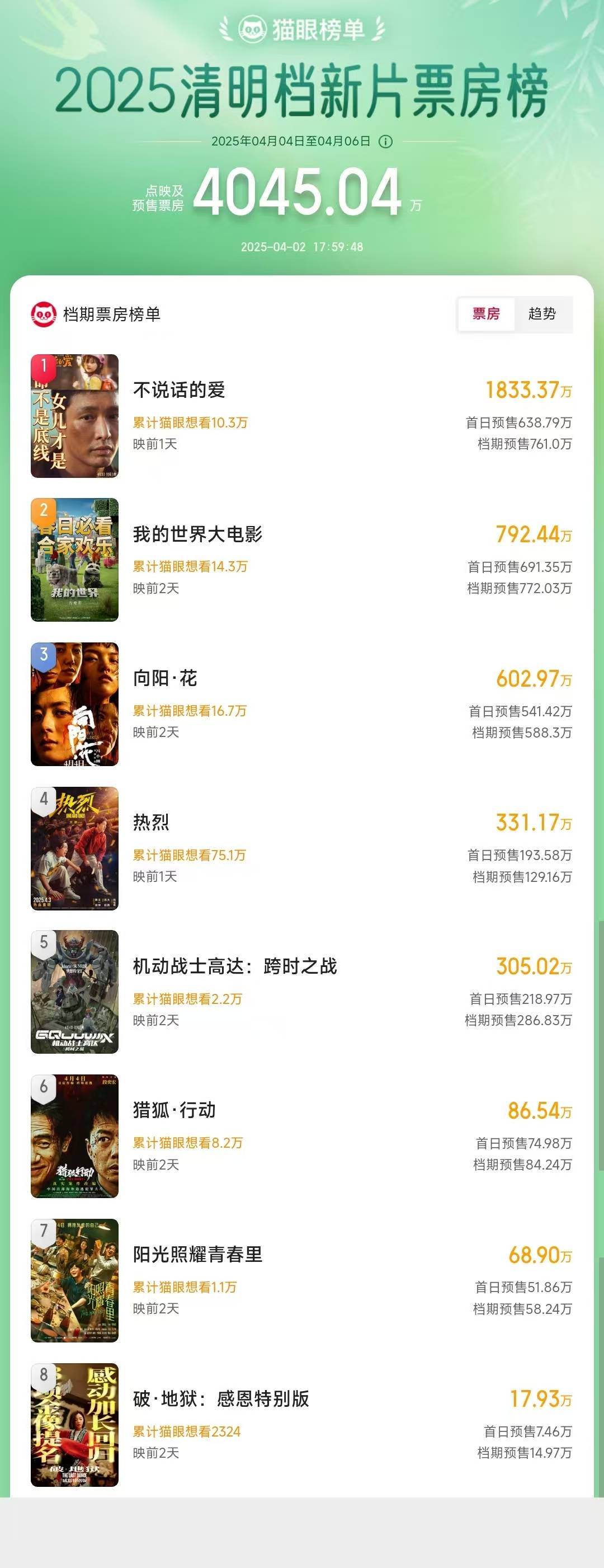Select the 票房 tab

pos(486,314)
